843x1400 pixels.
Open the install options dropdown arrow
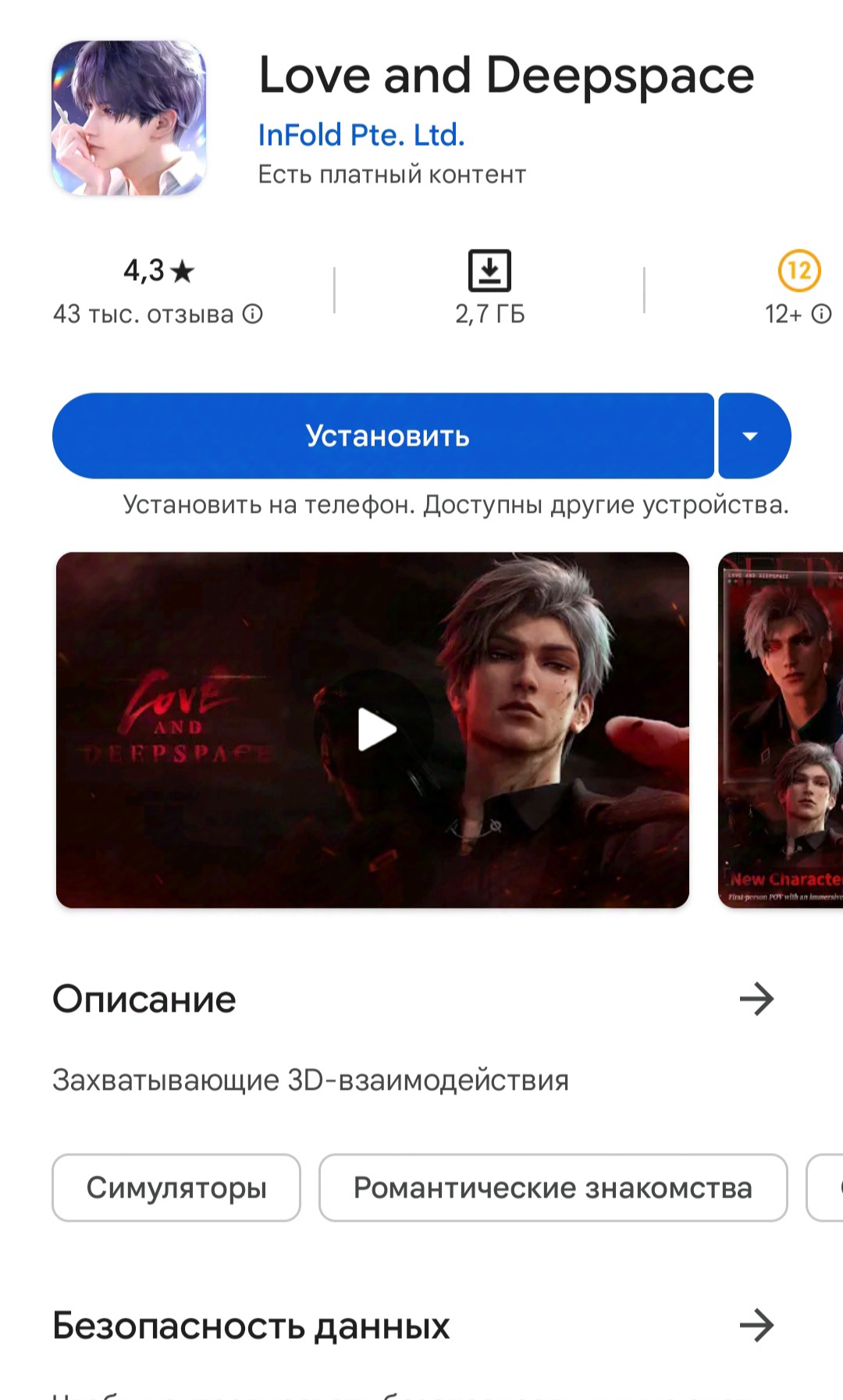(x=754, y=436)
